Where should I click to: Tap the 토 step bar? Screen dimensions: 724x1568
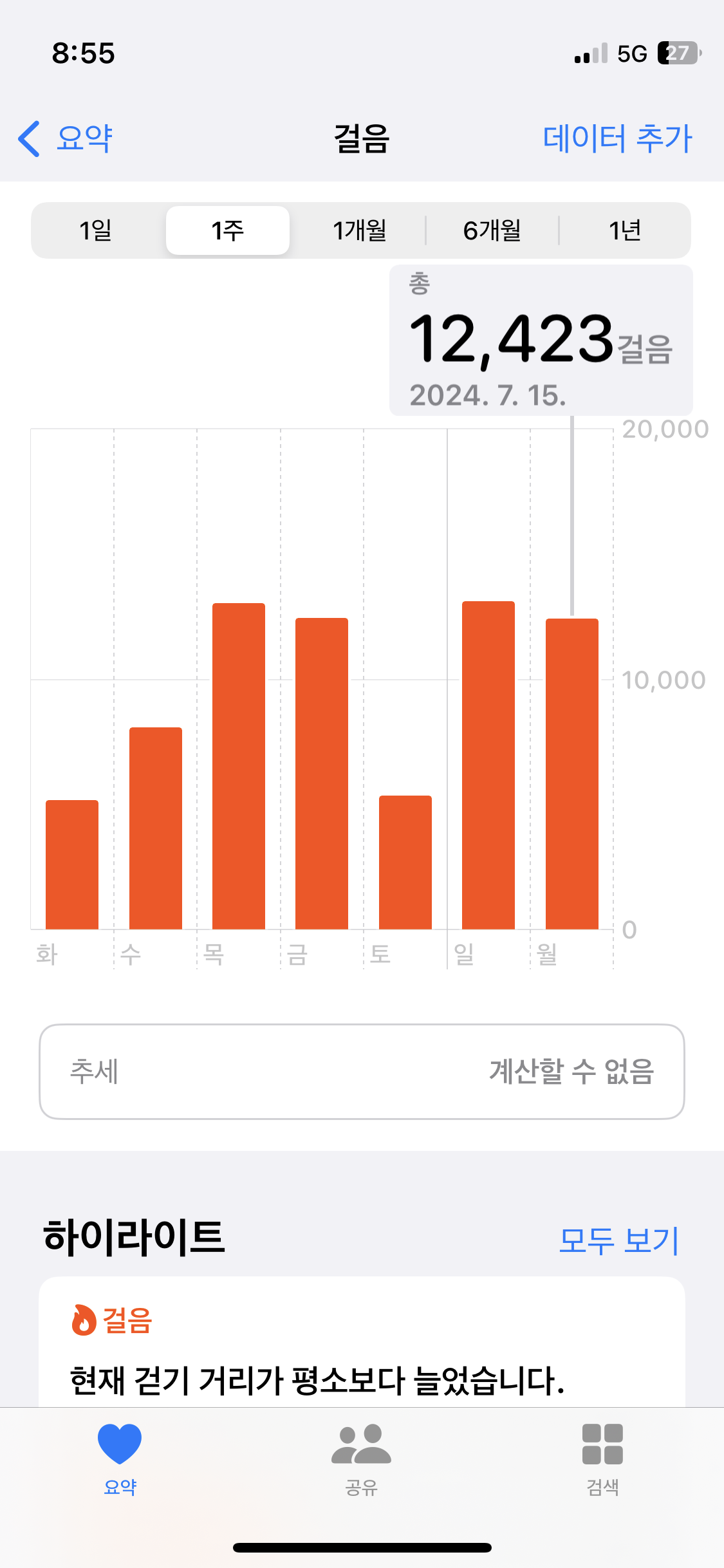click(x=405, y=863)
